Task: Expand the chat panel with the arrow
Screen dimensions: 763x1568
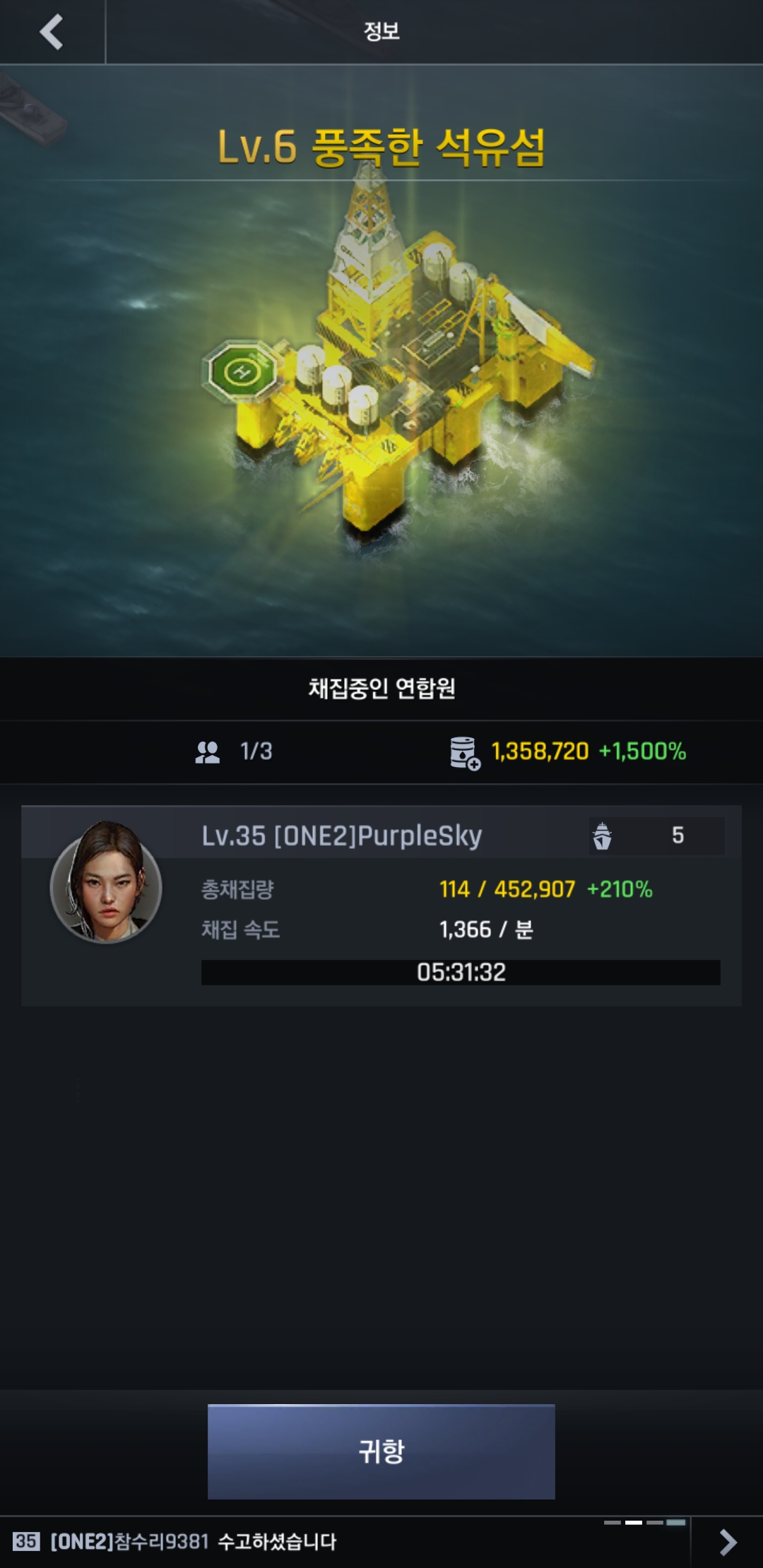Action: pyautogui.click(x=728, y=1542)
